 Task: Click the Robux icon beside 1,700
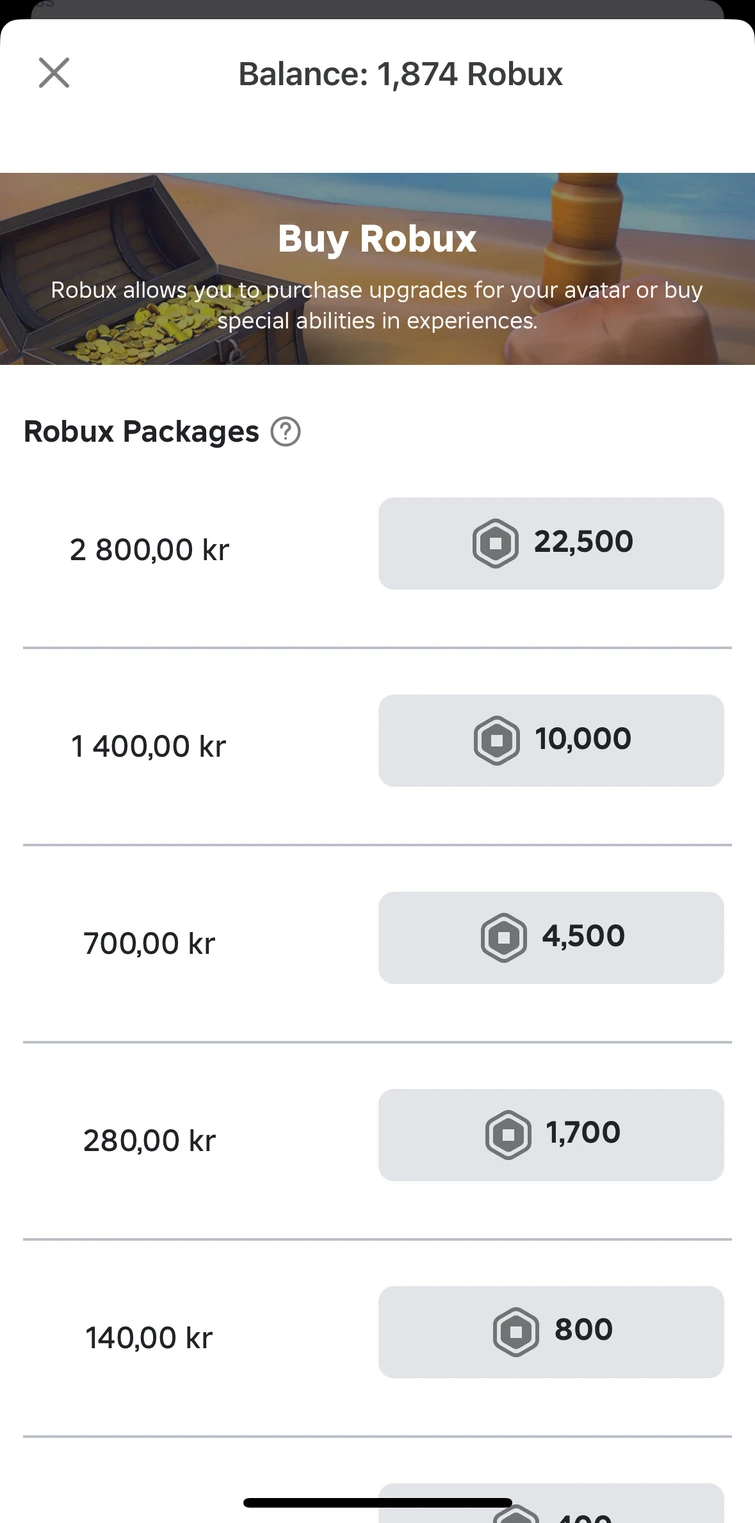click(508, 1134)
